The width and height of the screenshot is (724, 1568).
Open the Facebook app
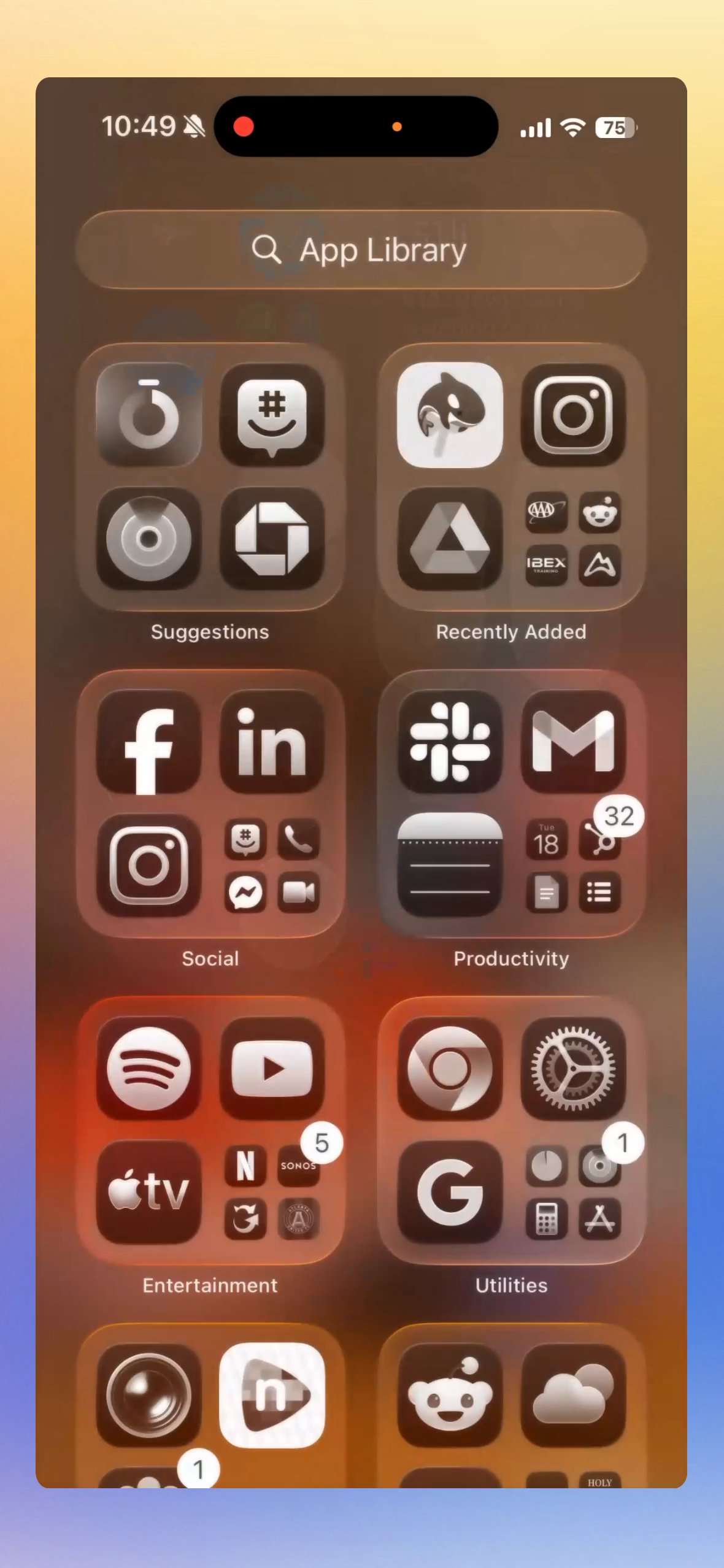(x=148, y=742)
